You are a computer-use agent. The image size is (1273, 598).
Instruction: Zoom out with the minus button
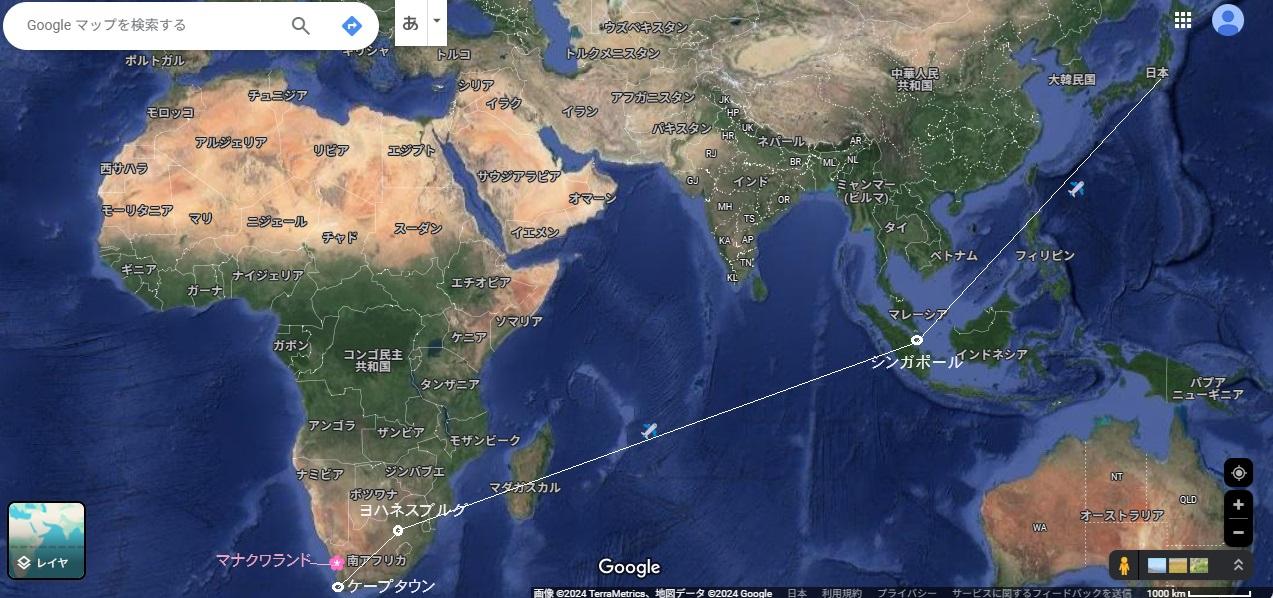click(1238, 532)
